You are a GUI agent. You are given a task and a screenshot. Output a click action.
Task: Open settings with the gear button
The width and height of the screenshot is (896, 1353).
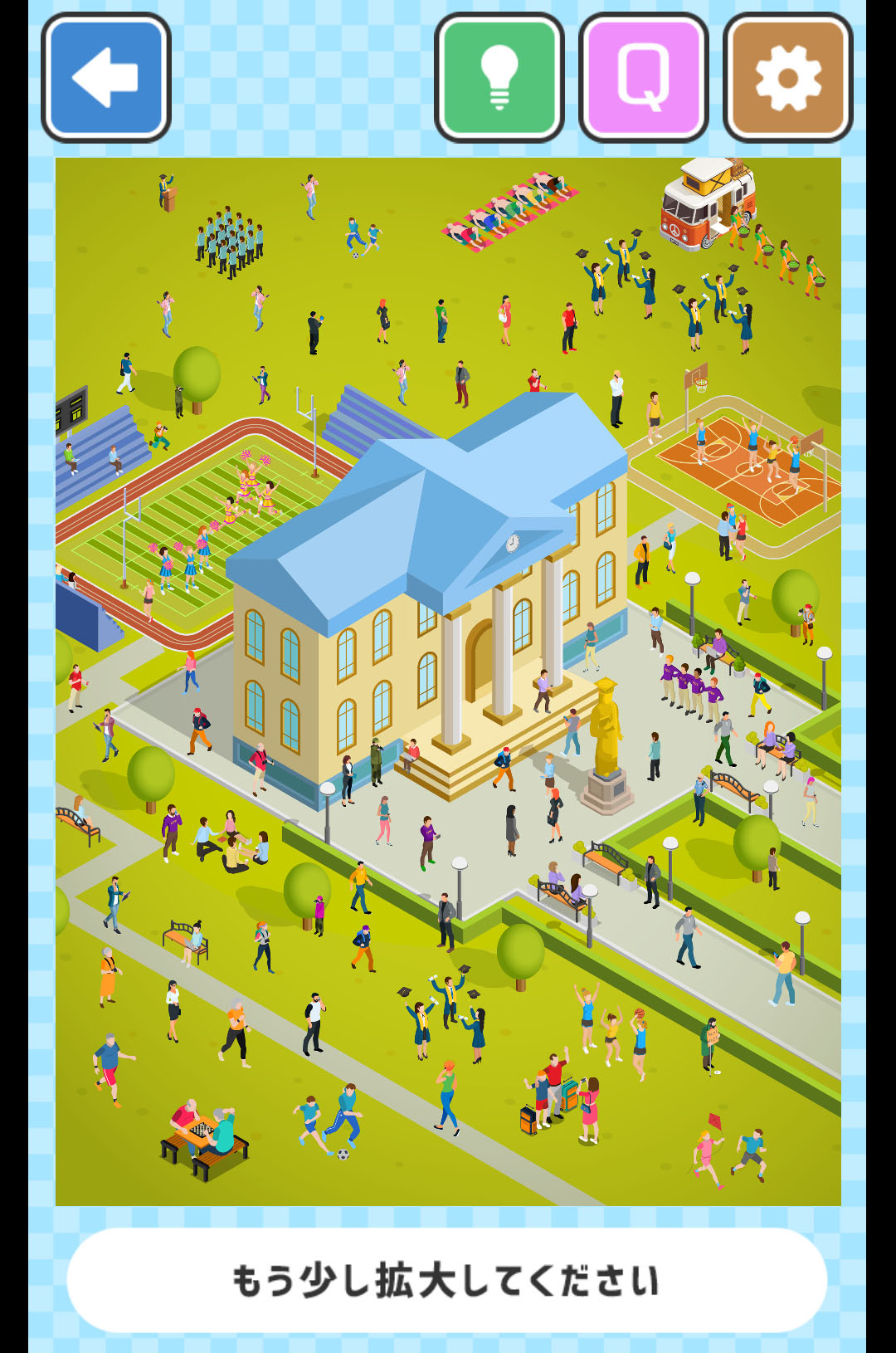coord(788,78)
